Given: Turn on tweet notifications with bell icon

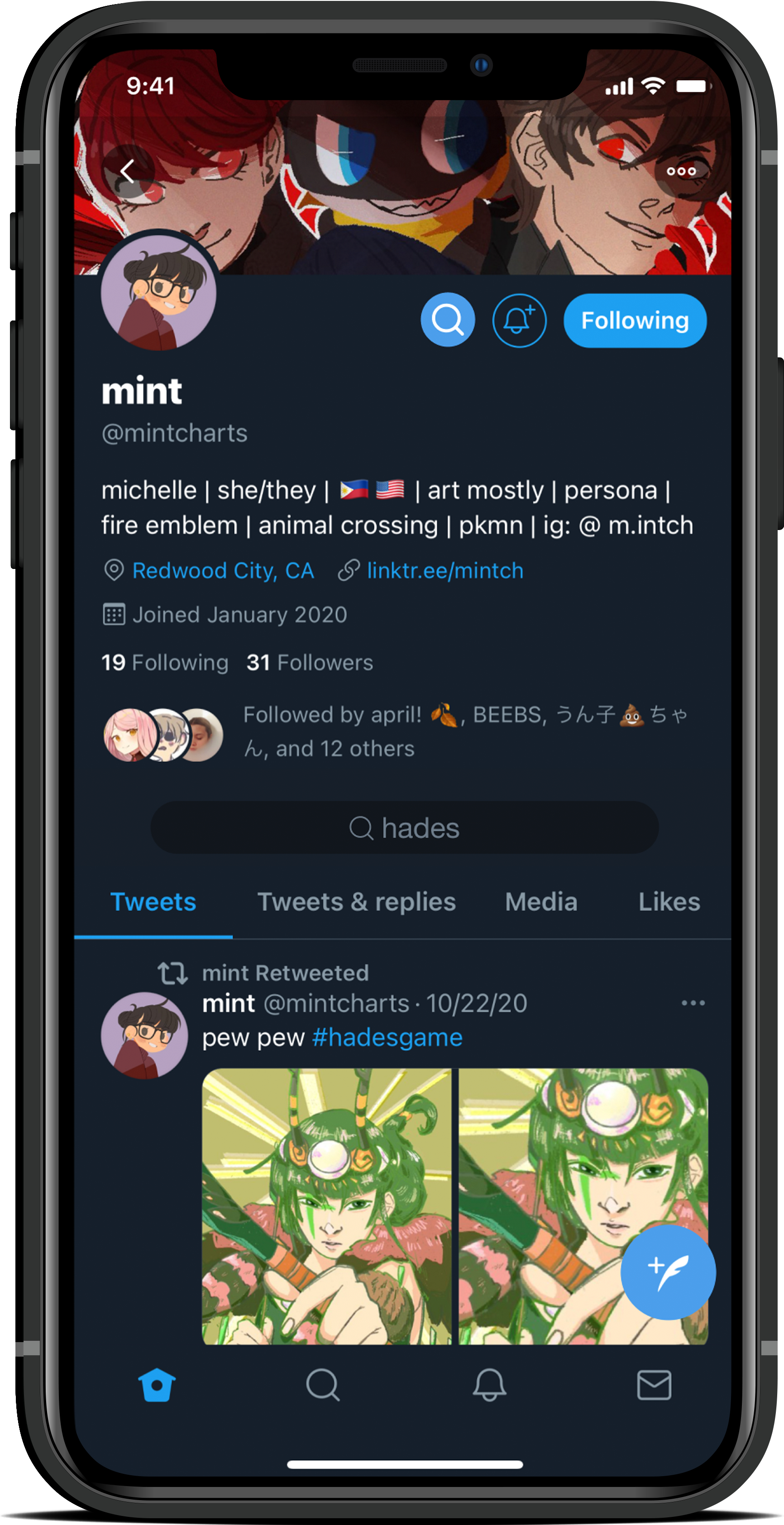Looking at the screenshot, I should [519, 320].
